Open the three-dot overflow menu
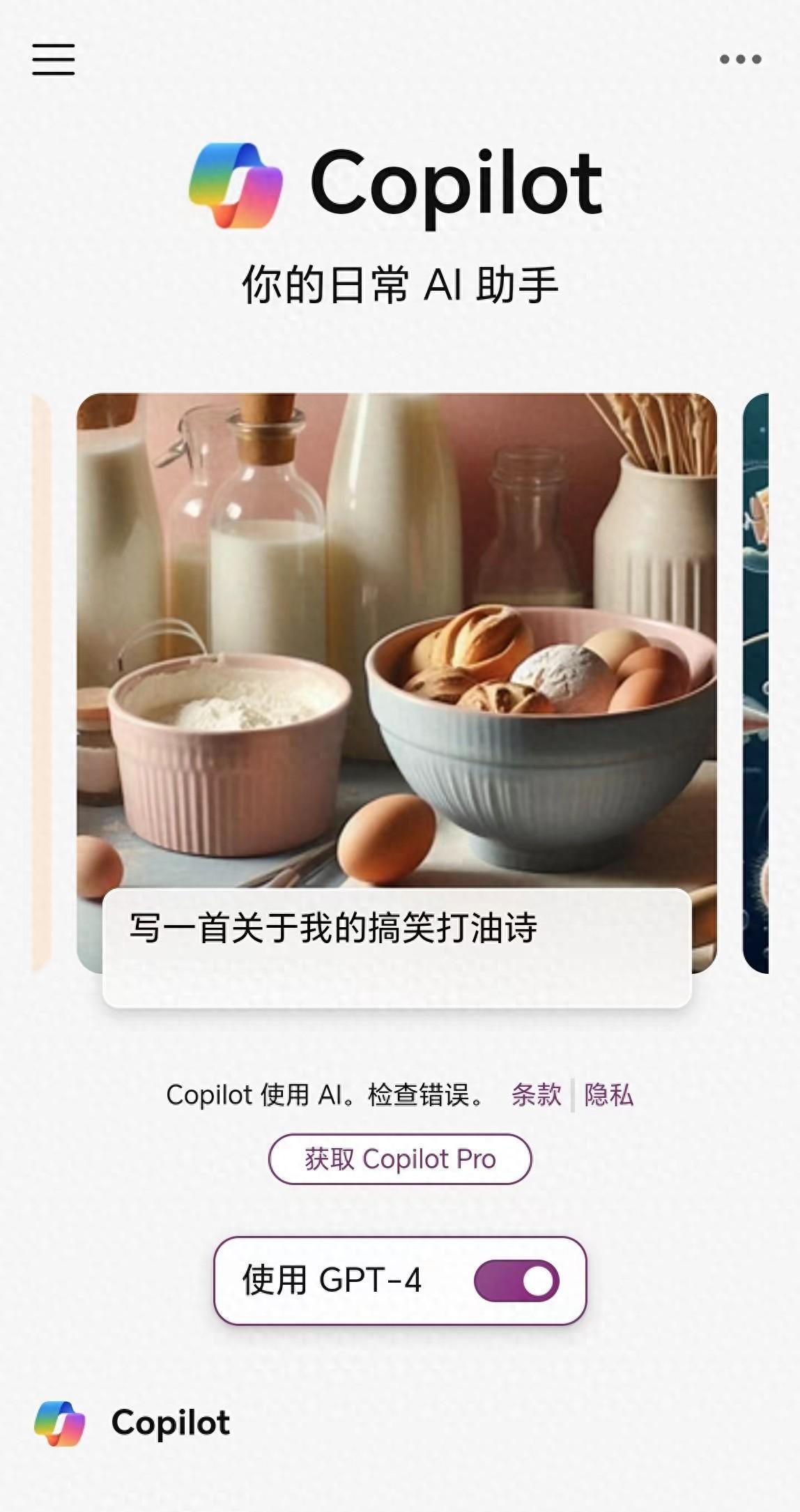 coord(740,59)
